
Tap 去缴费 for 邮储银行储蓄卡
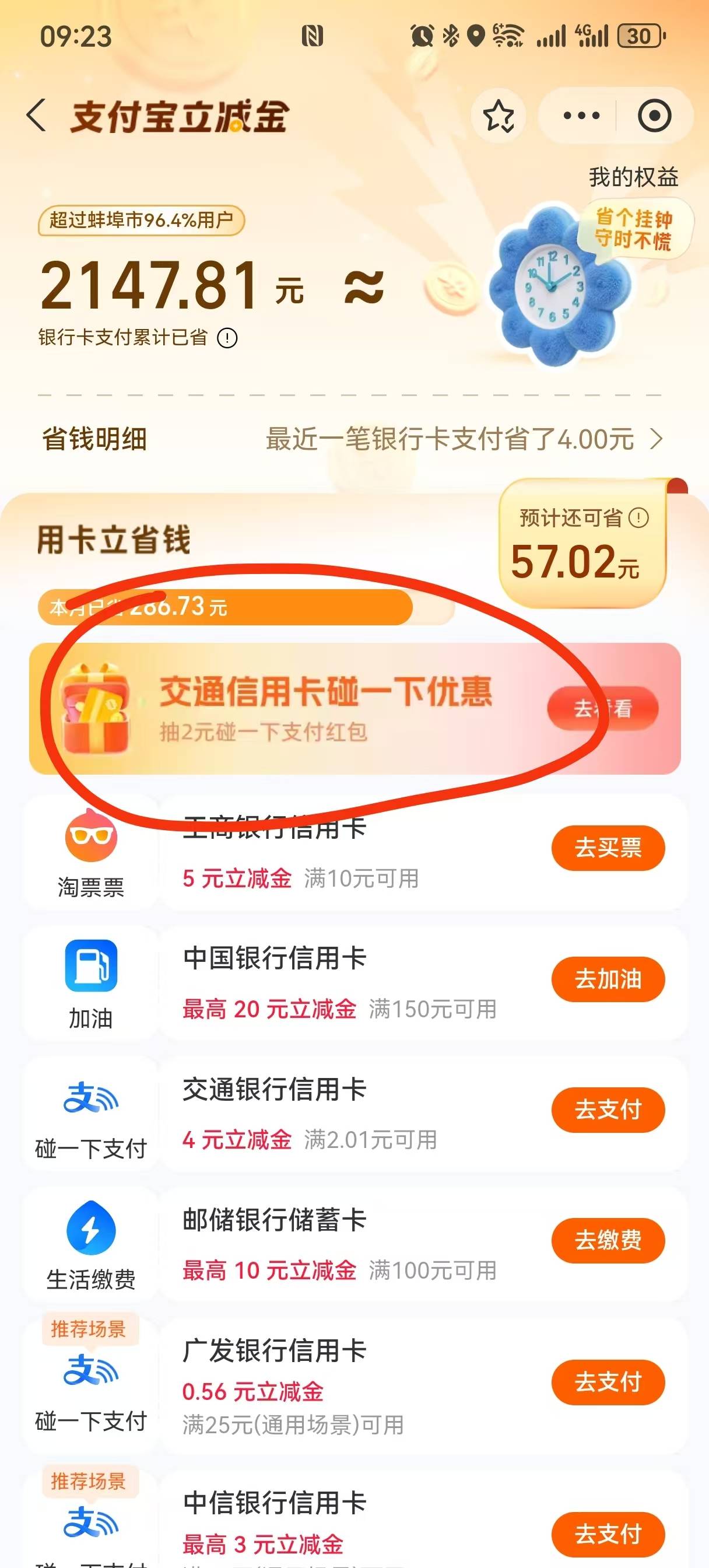point(608,1240)
